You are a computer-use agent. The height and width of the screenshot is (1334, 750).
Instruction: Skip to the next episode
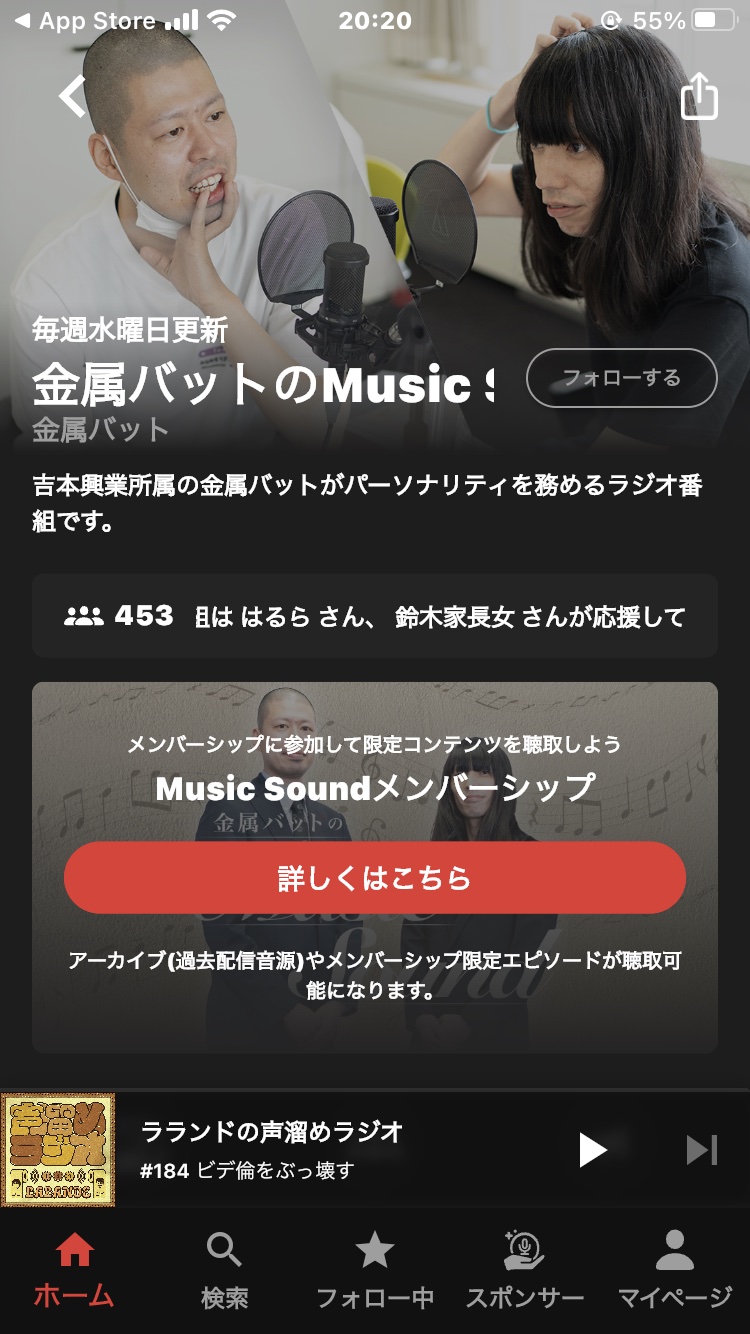click(701, 1150)
